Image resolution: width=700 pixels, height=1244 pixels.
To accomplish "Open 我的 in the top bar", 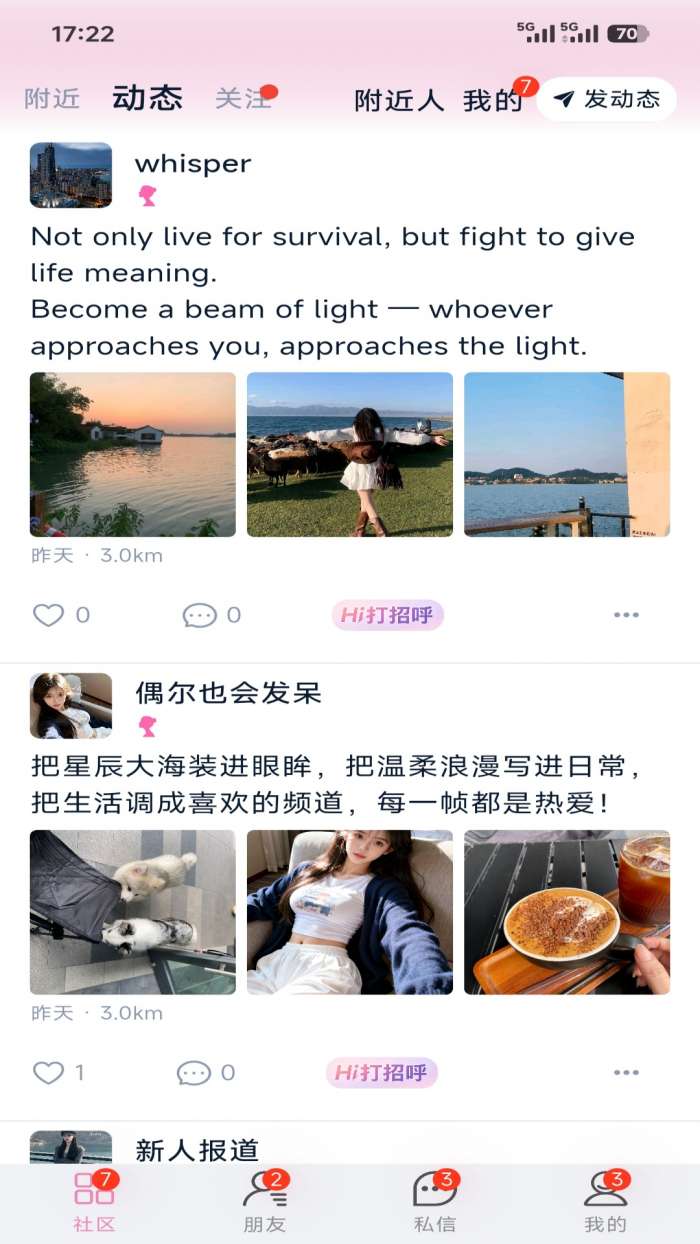I will (x=493, y=100).
